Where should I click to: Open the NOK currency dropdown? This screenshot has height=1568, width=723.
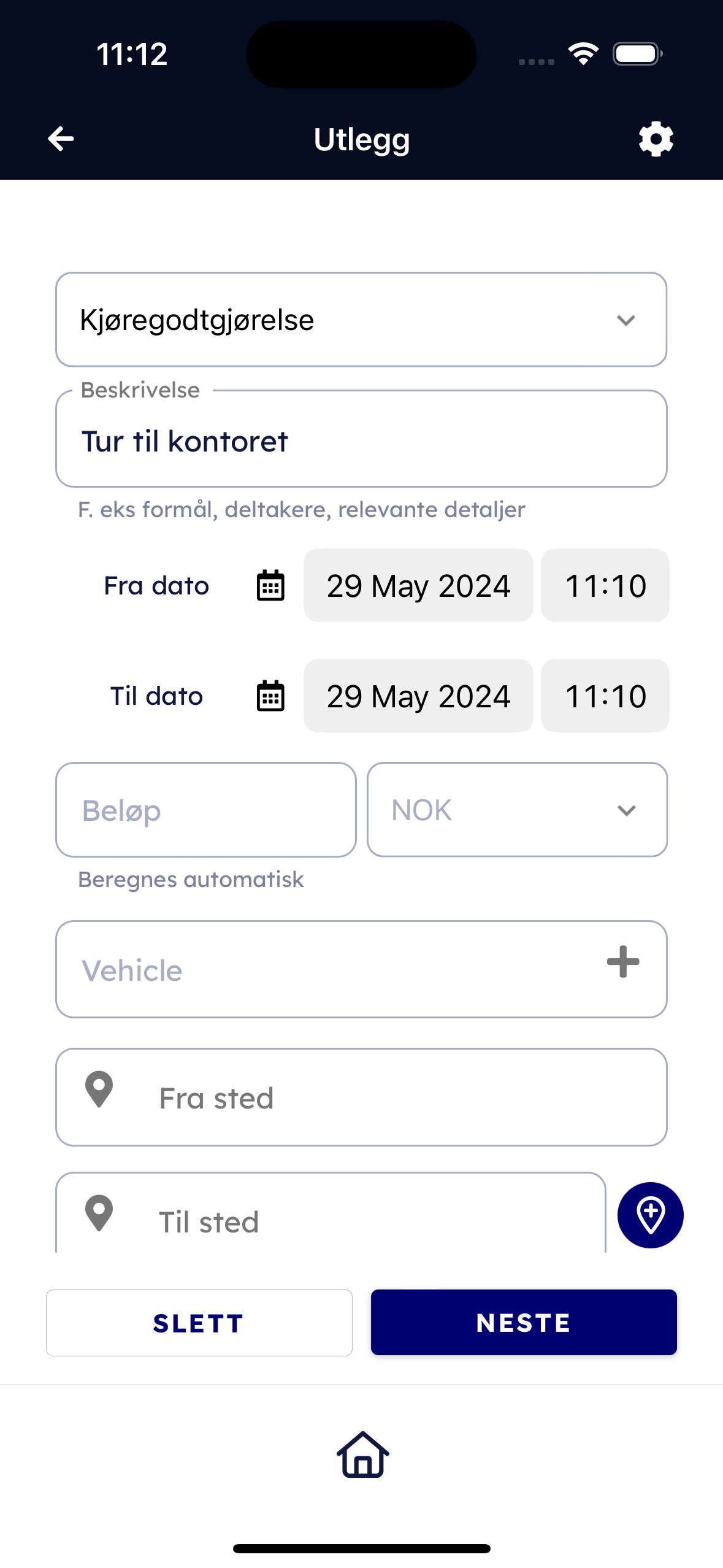[517, 810]
